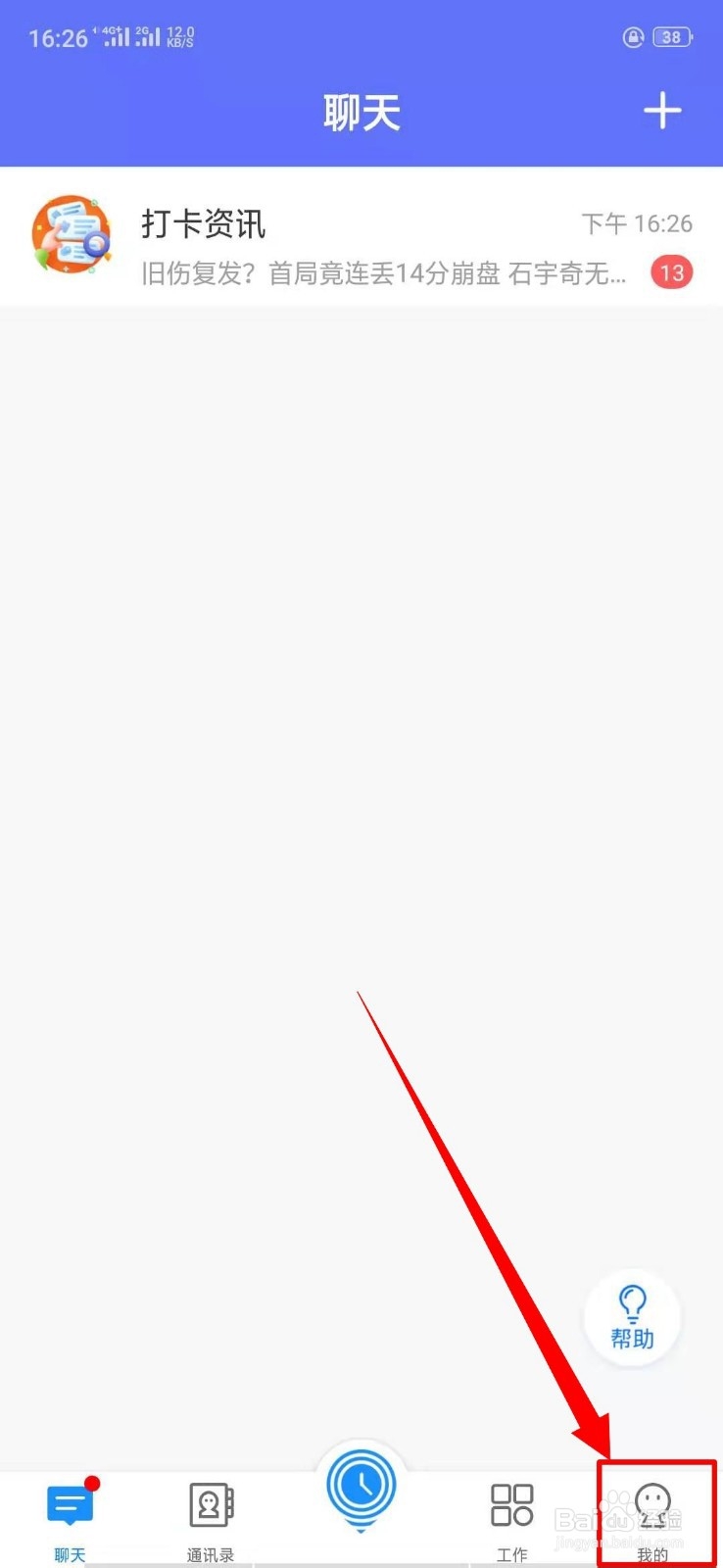Tap the + icon to start a new chat
Screen dimensions: 723x1568
click(662, 111)
